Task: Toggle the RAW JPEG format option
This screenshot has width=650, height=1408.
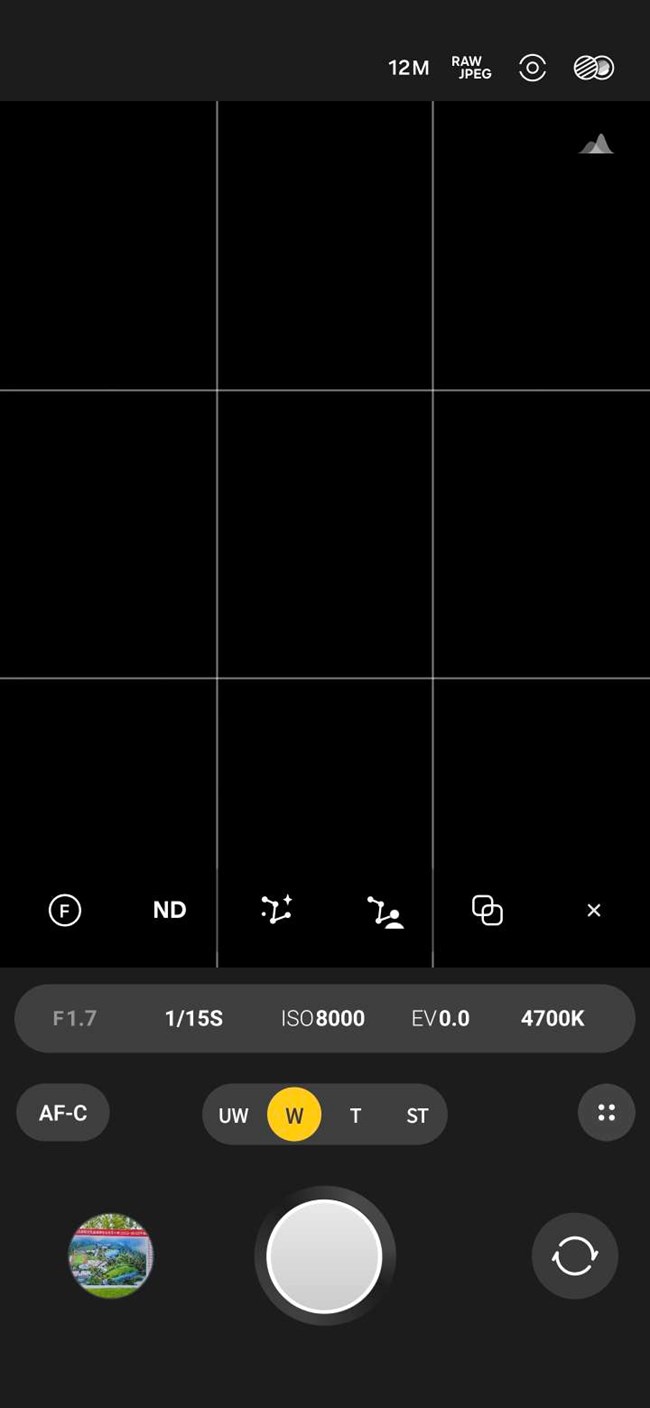Action: point(471,68)
